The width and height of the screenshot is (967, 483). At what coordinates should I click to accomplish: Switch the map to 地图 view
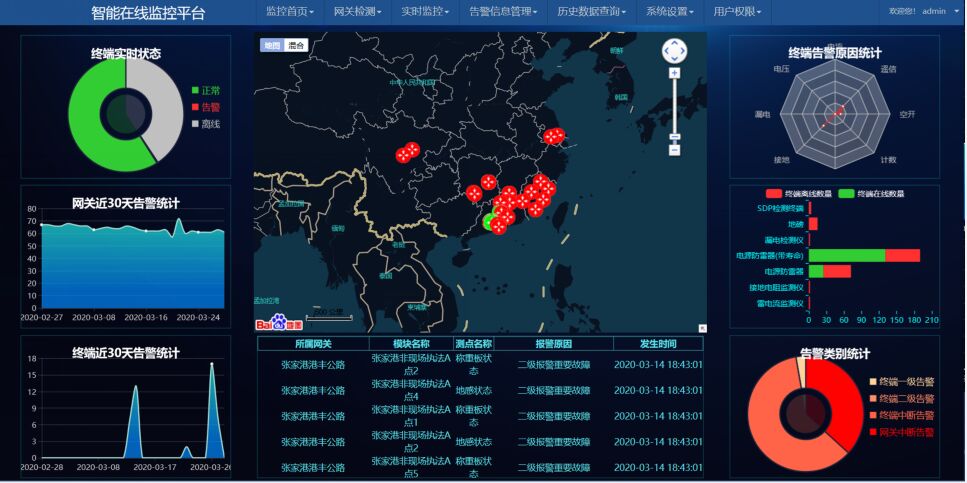point(271,45)
